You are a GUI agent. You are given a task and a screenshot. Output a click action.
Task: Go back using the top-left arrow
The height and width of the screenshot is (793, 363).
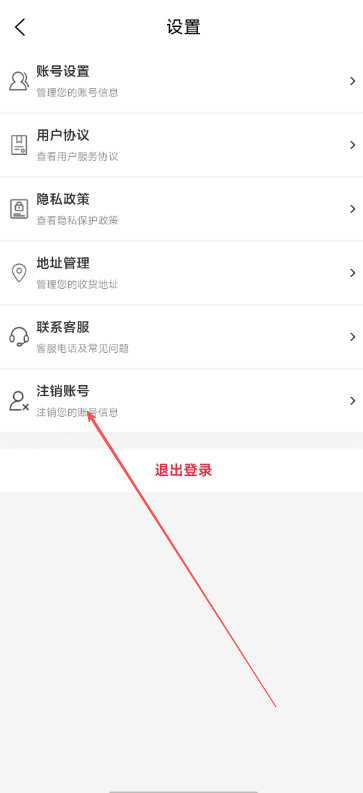point(20,27)
